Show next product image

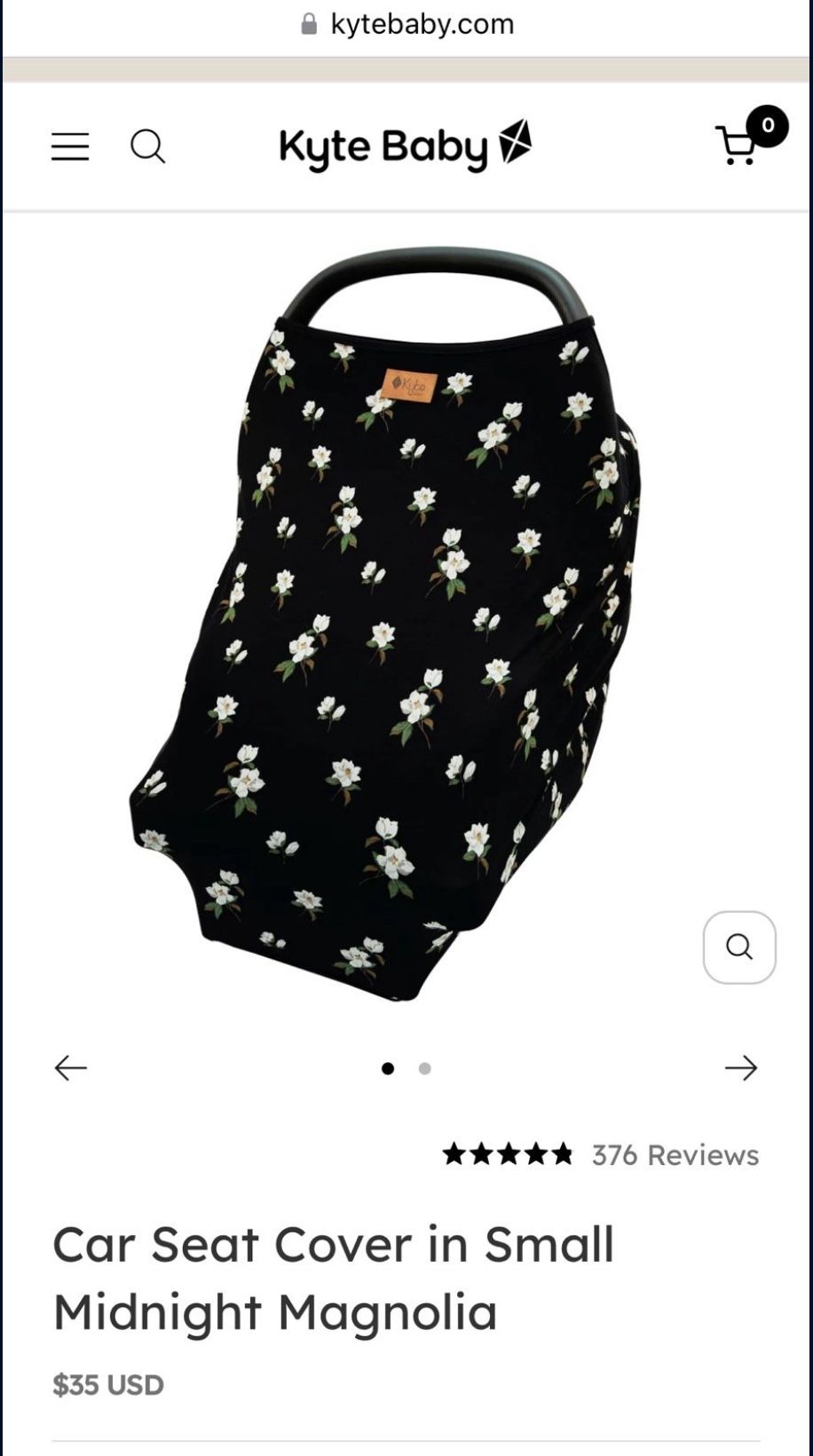(740, 1067)
